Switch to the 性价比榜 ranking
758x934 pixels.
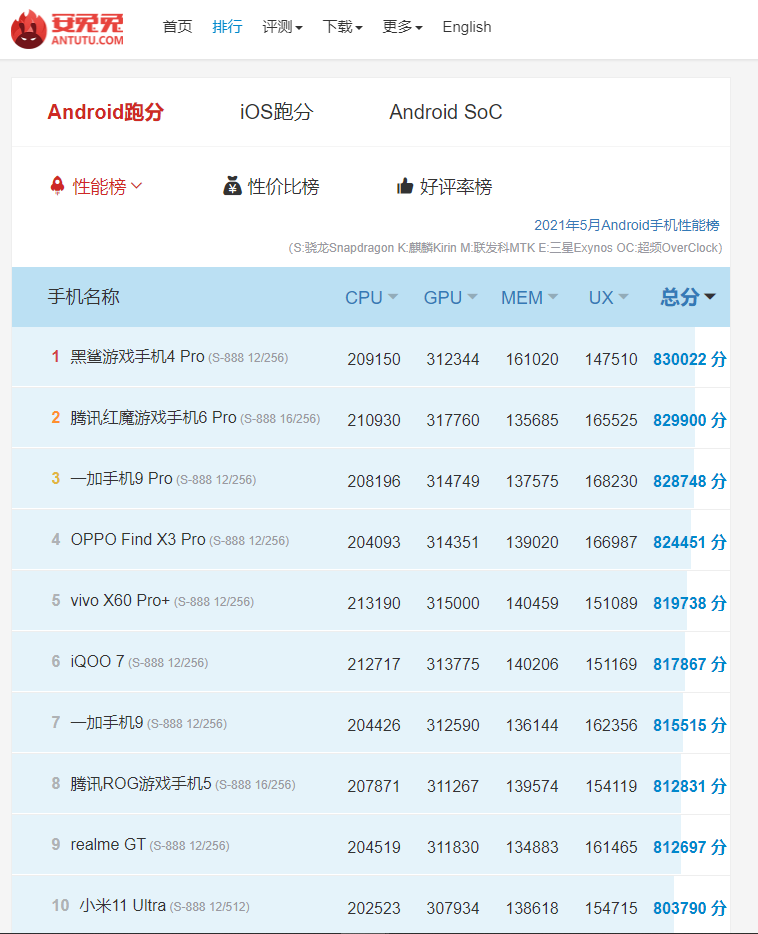(271, 186)
